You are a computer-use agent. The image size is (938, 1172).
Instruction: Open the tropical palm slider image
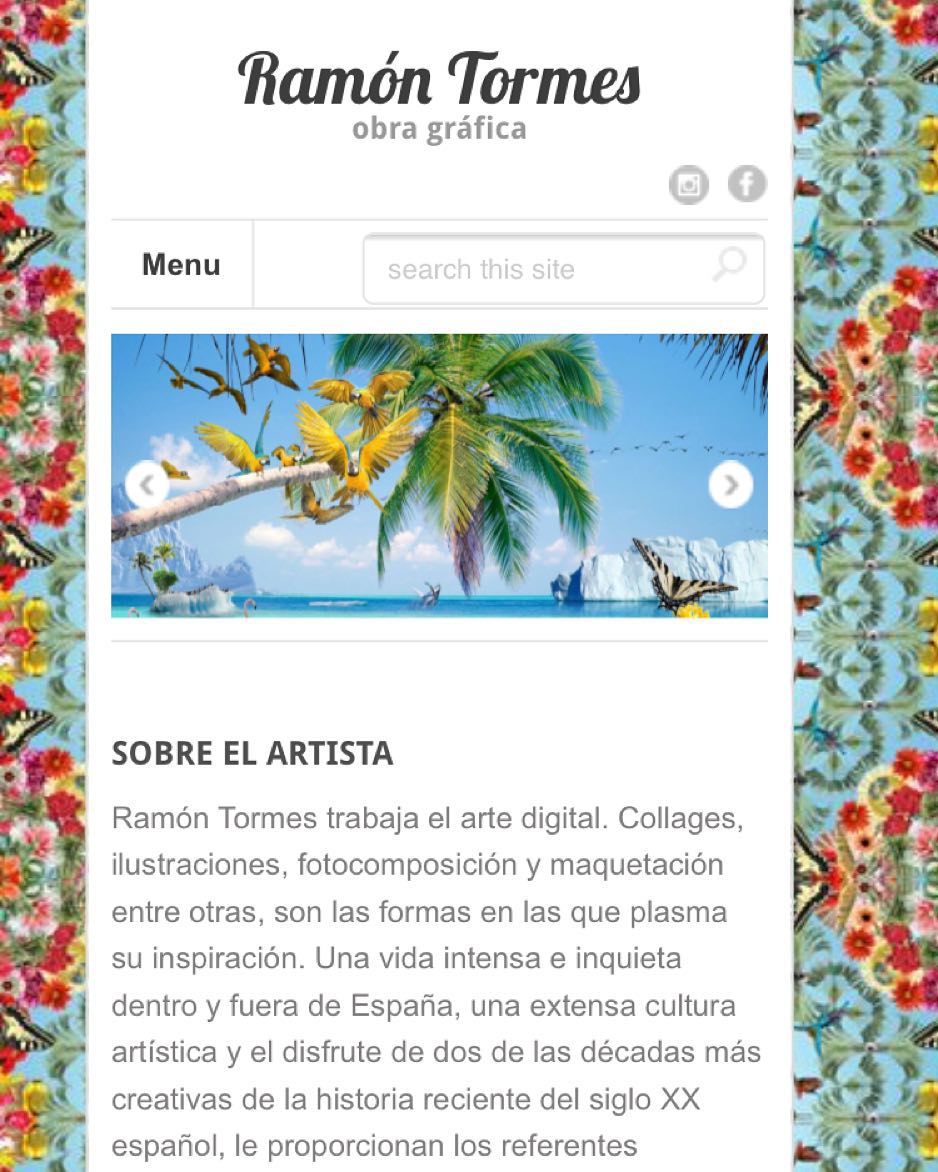440,475
